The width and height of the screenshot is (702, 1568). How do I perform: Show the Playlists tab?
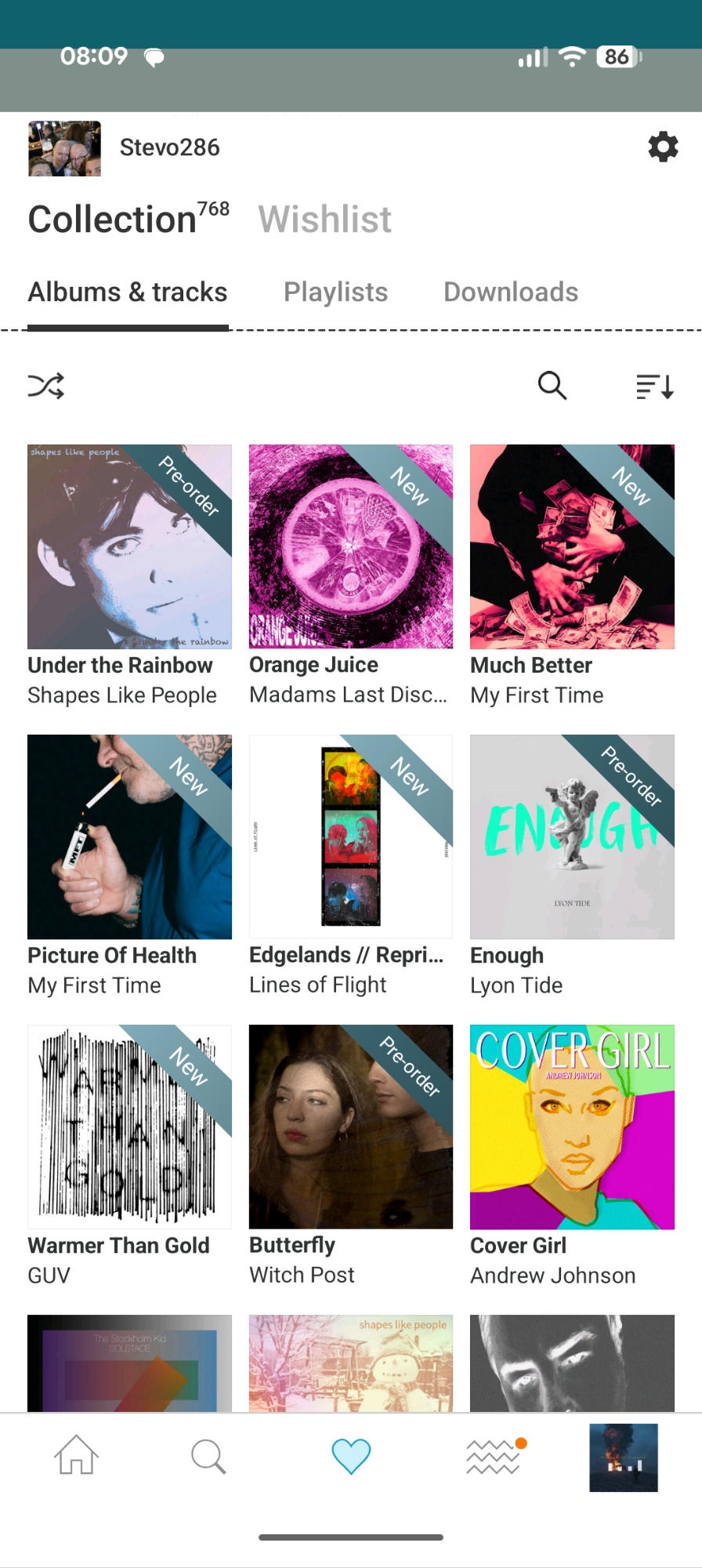(x=335, y=292)
